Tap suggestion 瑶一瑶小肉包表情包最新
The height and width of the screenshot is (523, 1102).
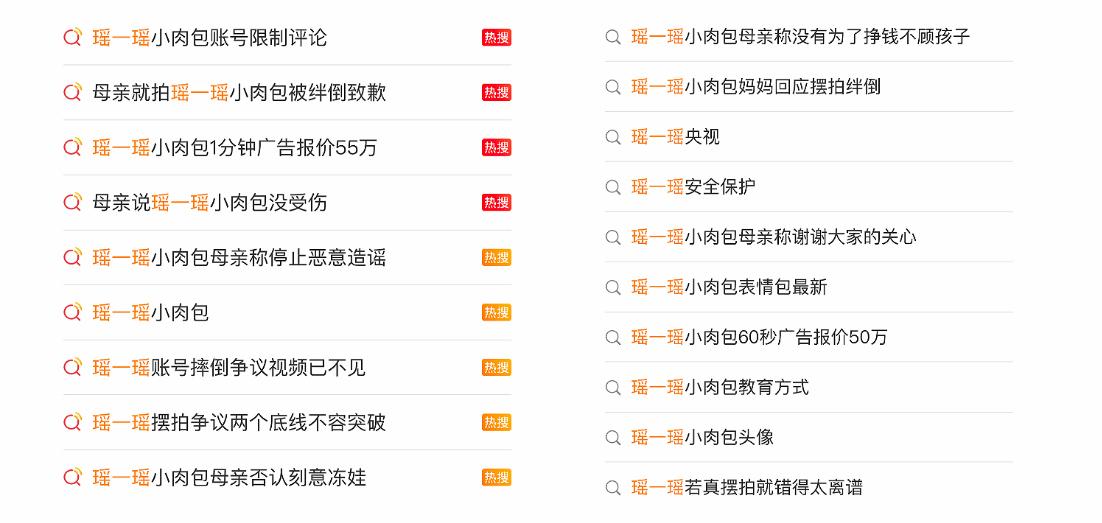729,287
